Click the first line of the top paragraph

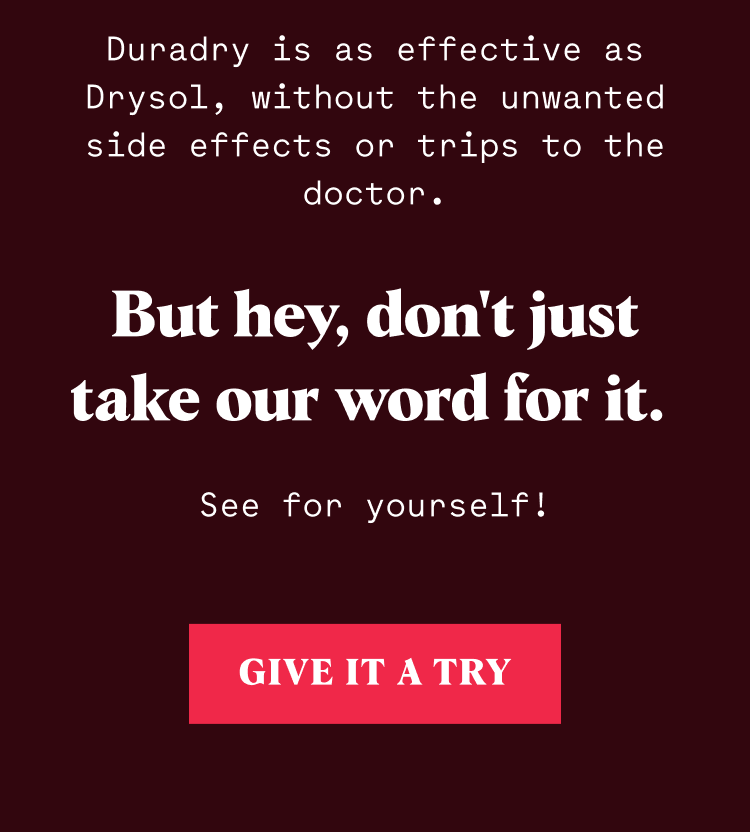[x=375, y=50]
